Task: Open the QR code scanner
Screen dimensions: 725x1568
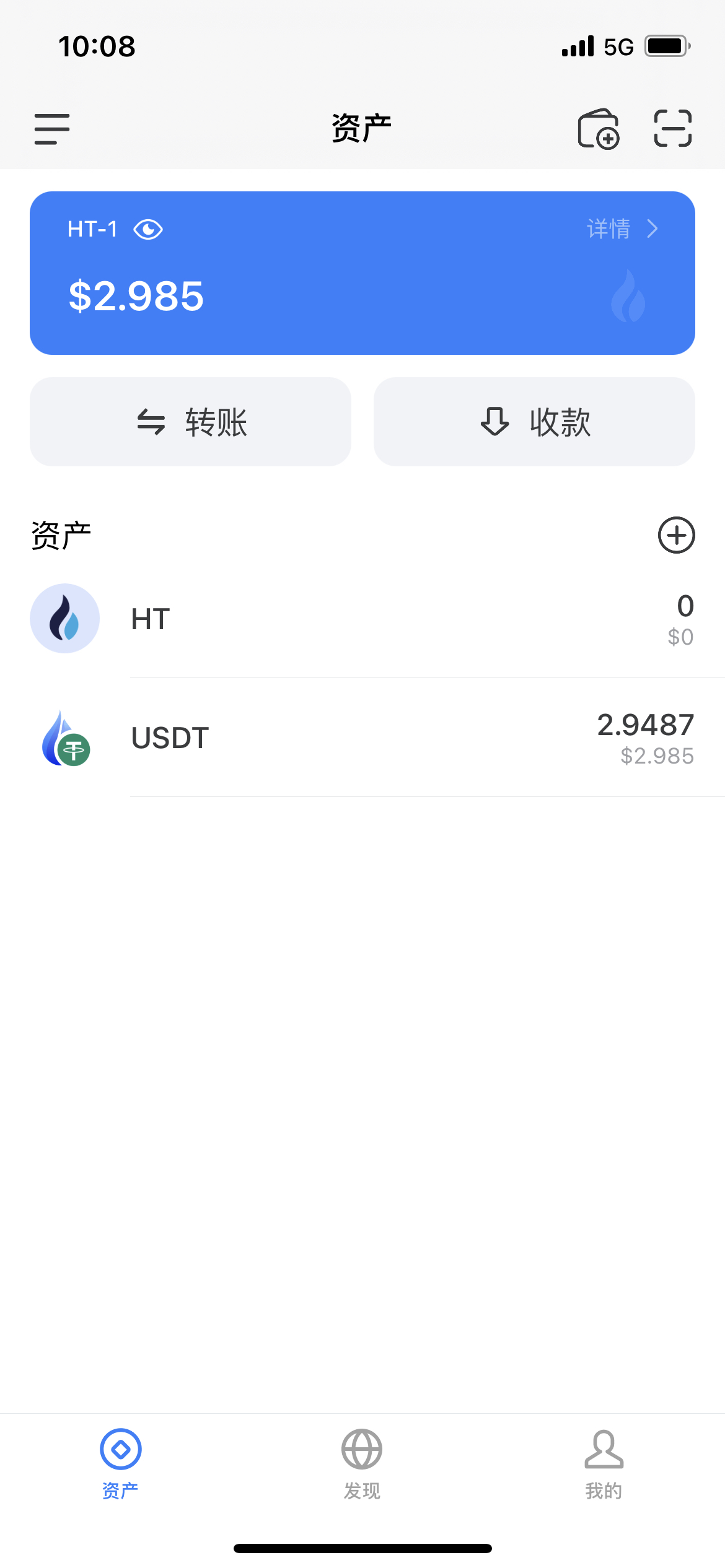Action: pyautogui.click(x=672, y=129)
